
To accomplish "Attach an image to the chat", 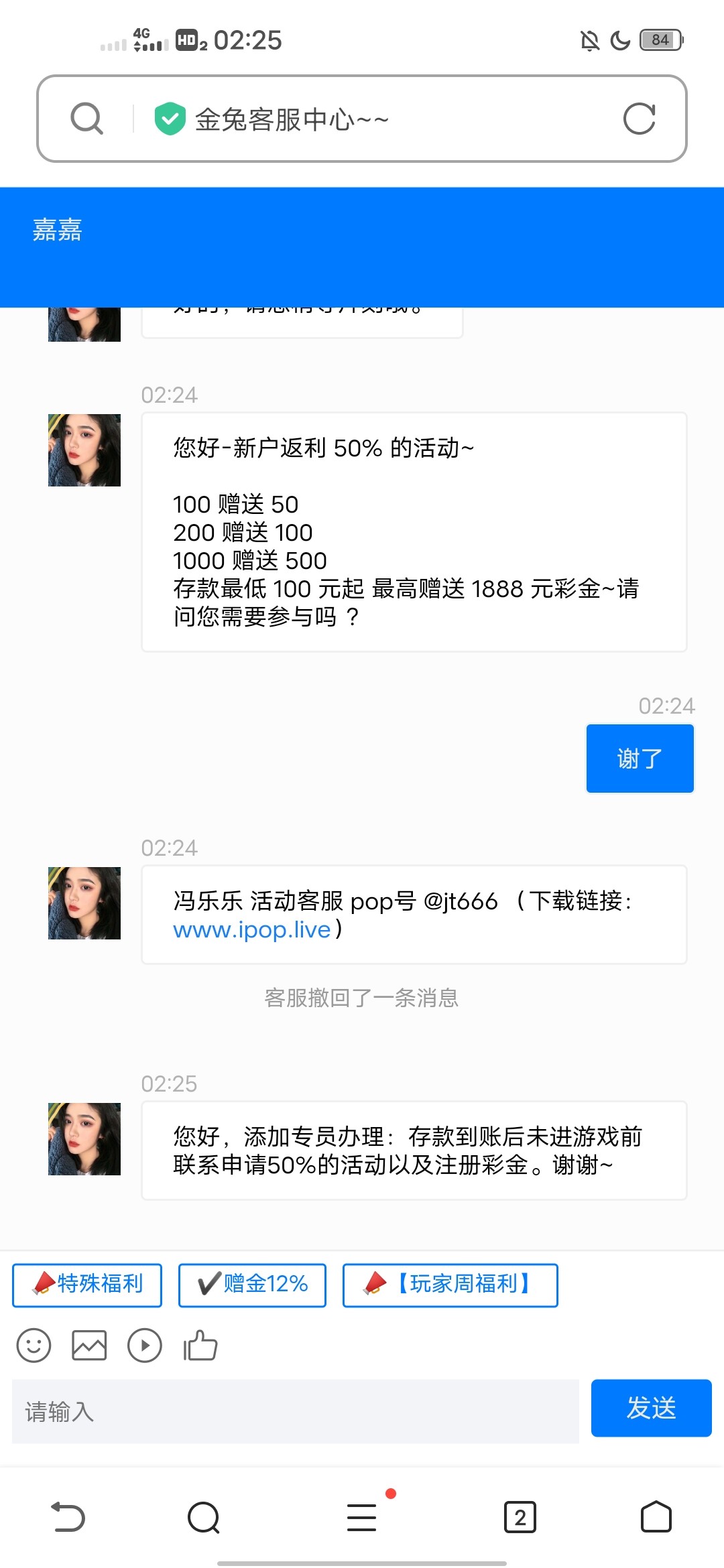I will [89, 1345].
